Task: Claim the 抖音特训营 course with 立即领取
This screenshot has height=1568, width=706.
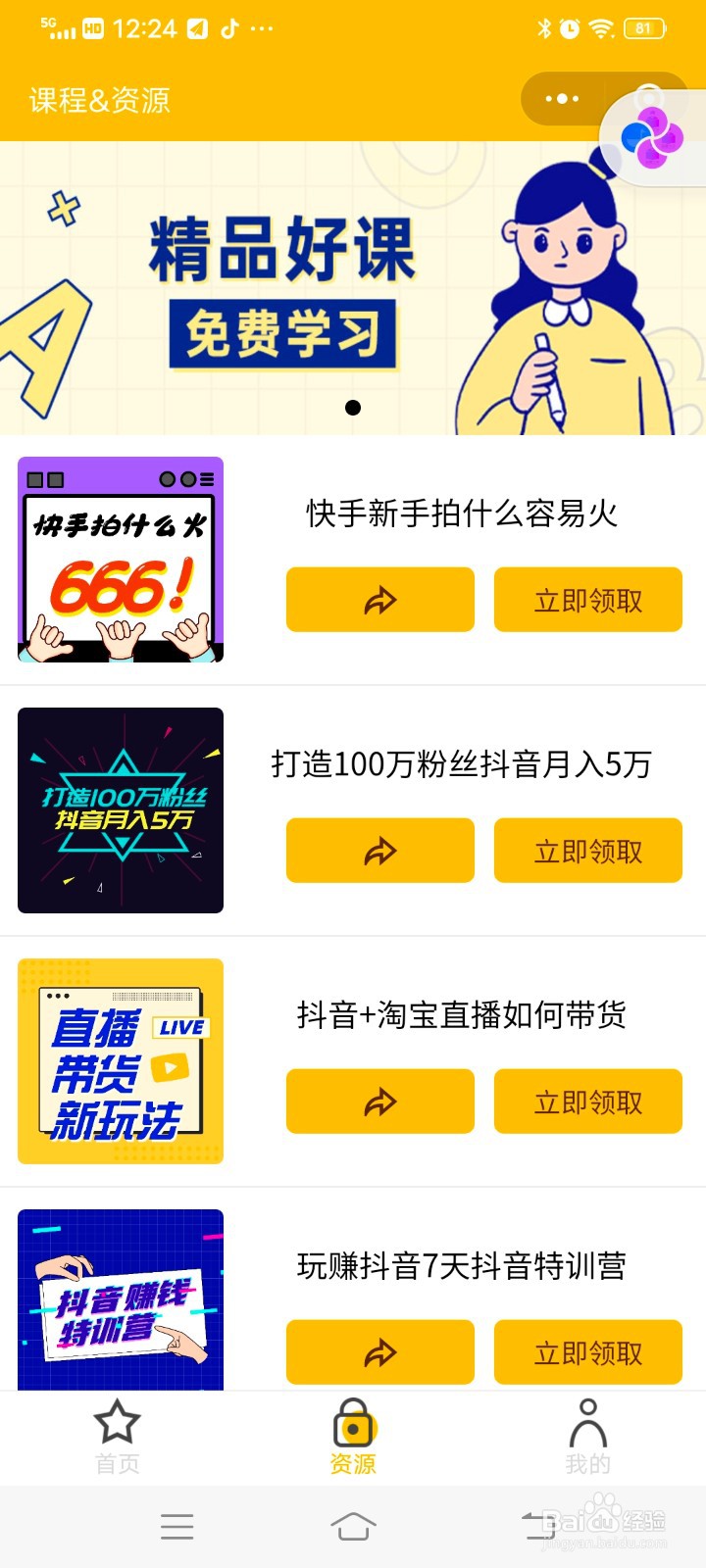Action: [x=588, y=1352]
